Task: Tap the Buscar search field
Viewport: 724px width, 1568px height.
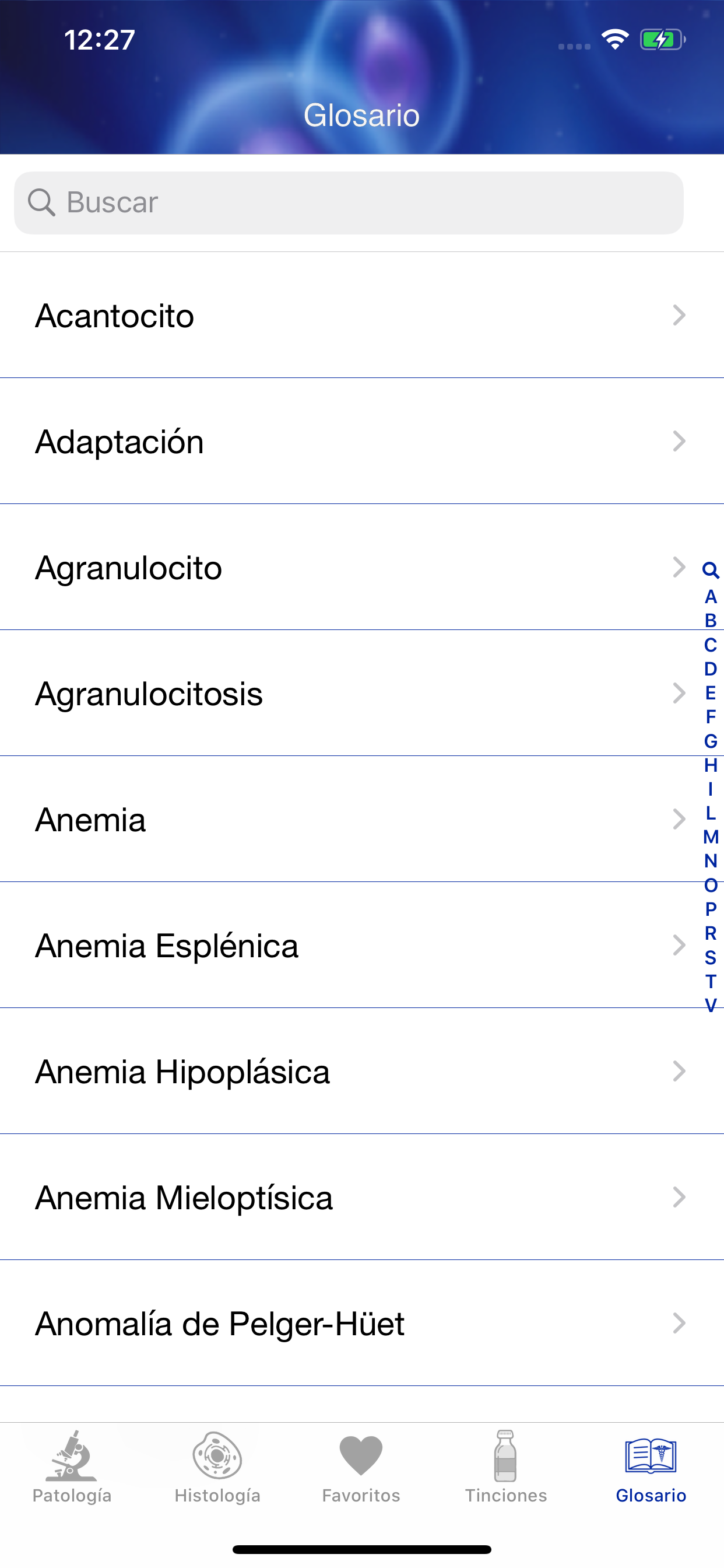Action: tap(349, 202)
